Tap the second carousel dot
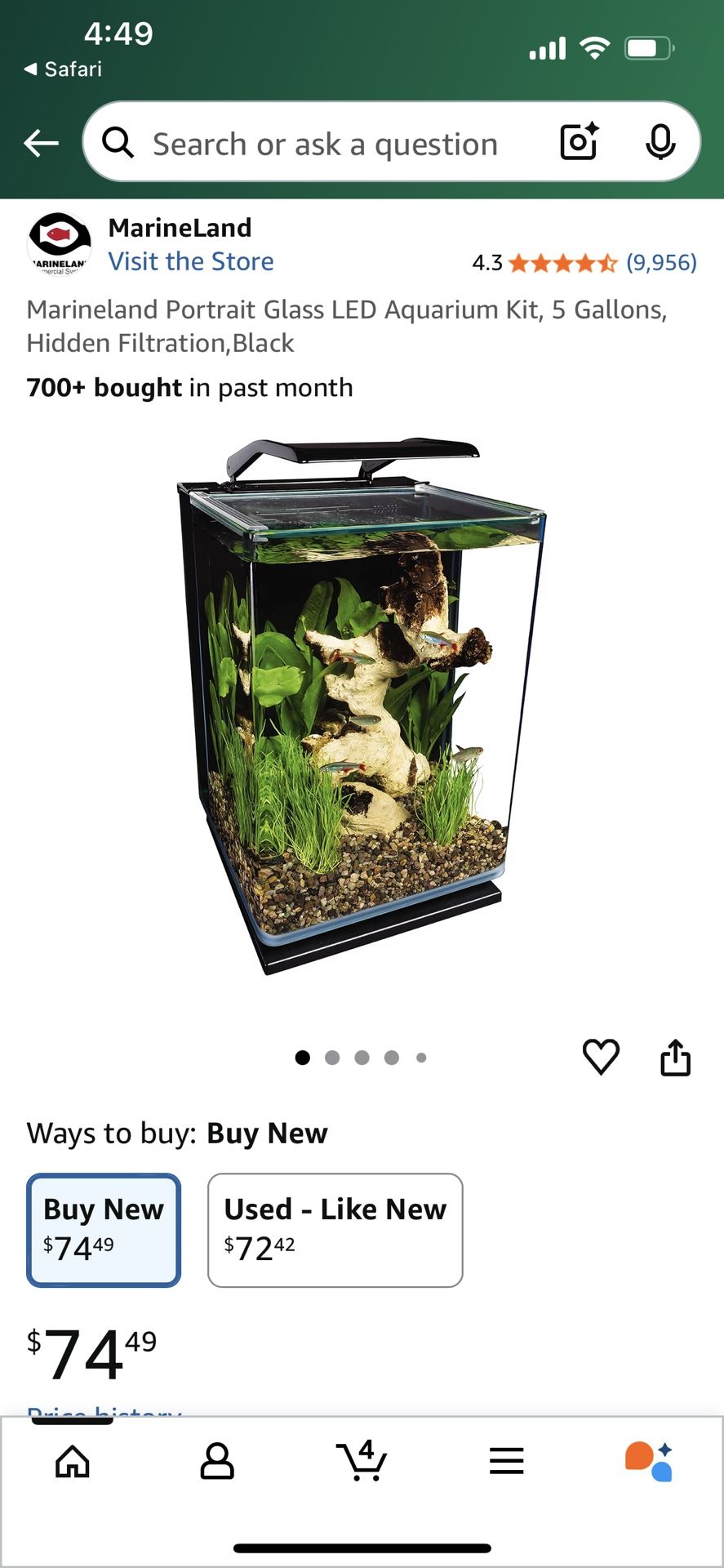The width and height of the screenshot is (724, 1568). point(332,1057)
